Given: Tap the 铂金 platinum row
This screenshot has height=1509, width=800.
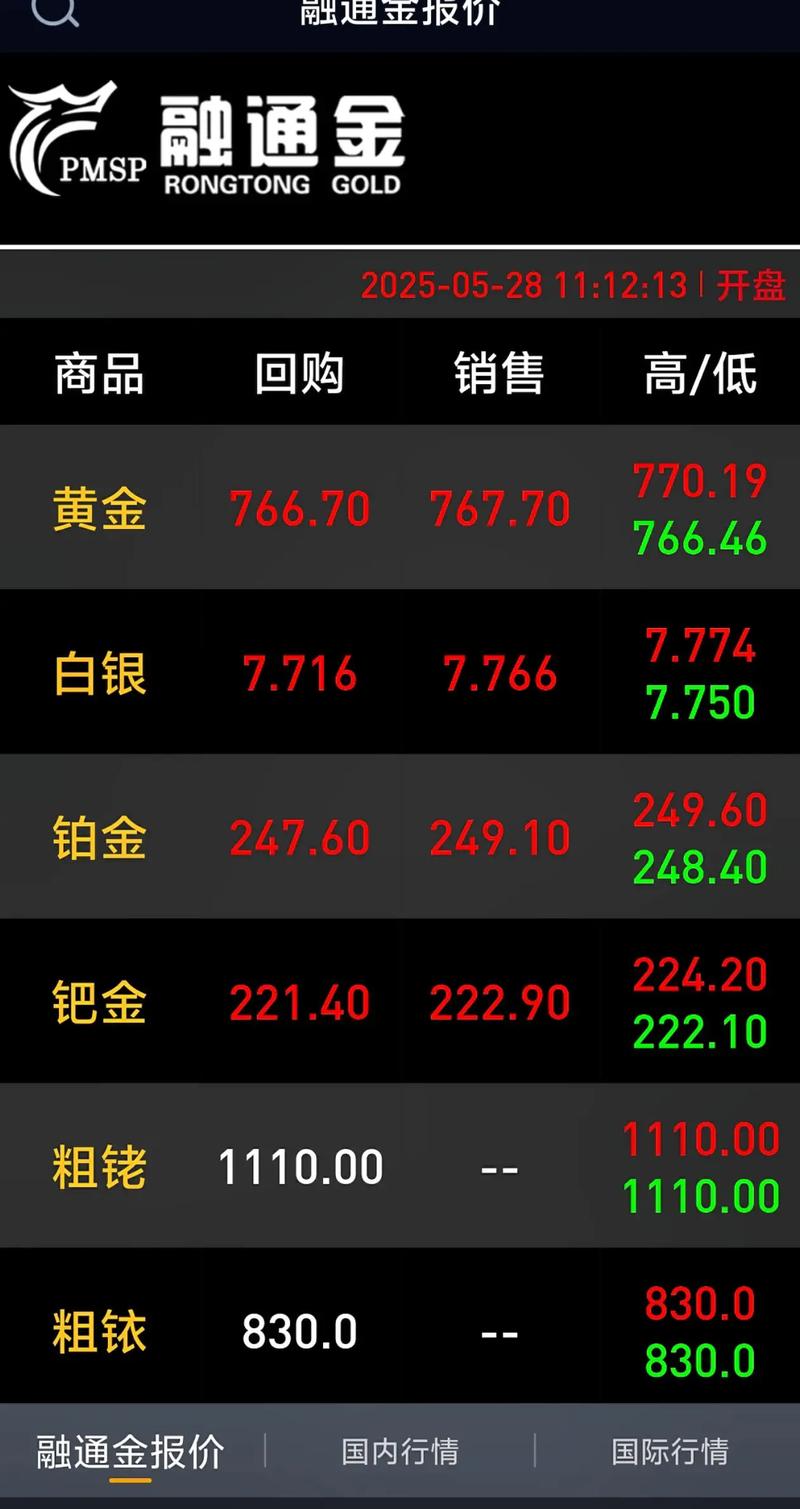Looking at the screenshot, I should coord(99,837).
